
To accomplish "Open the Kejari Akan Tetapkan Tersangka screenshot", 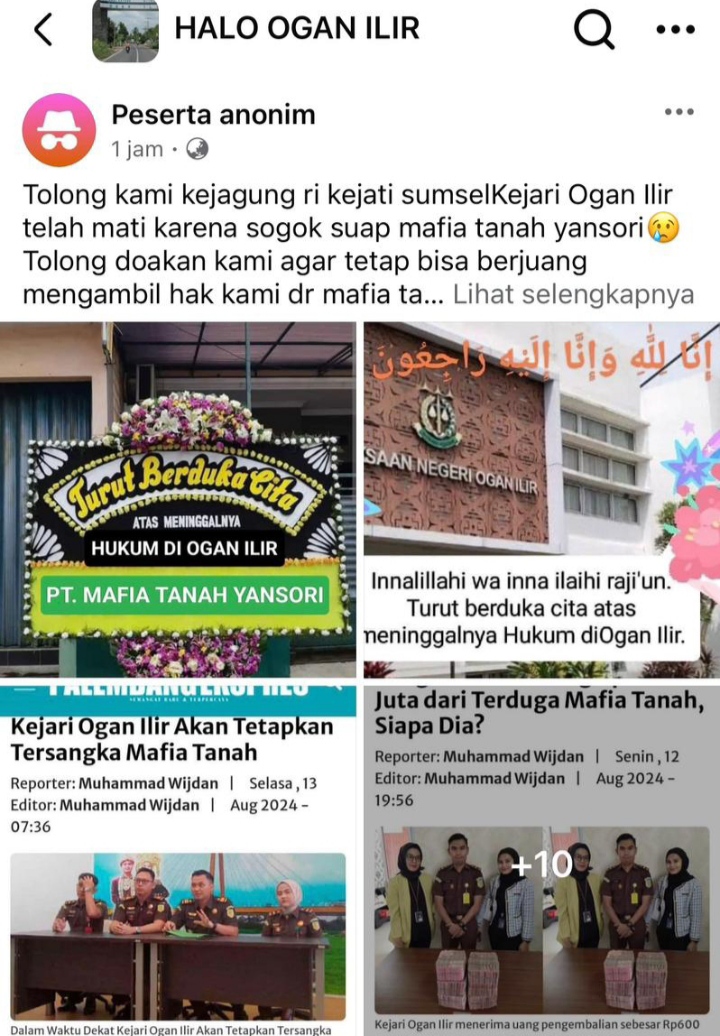I will click(x=178, y=860).
